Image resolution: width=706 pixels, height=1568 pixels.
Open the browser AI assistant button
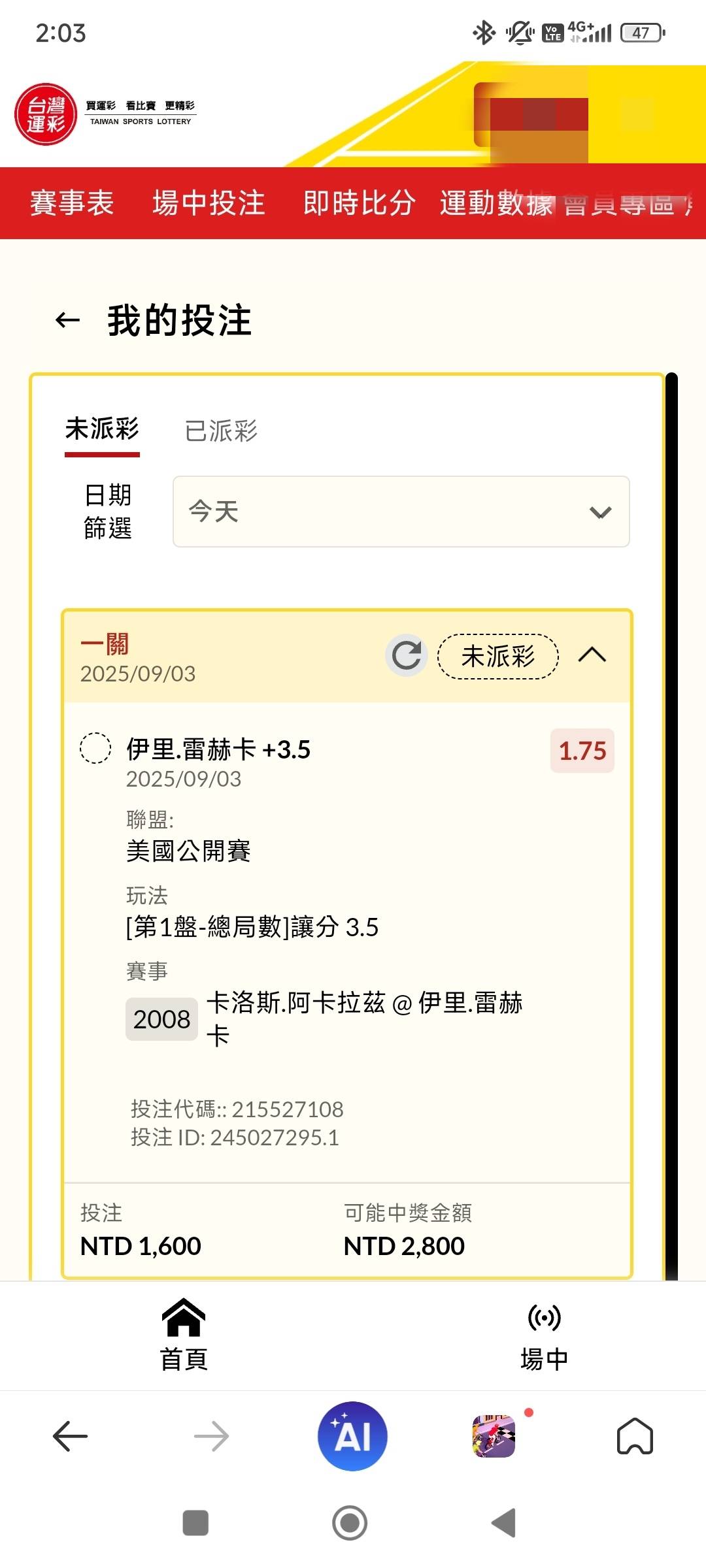click(x=352, y=1436)
